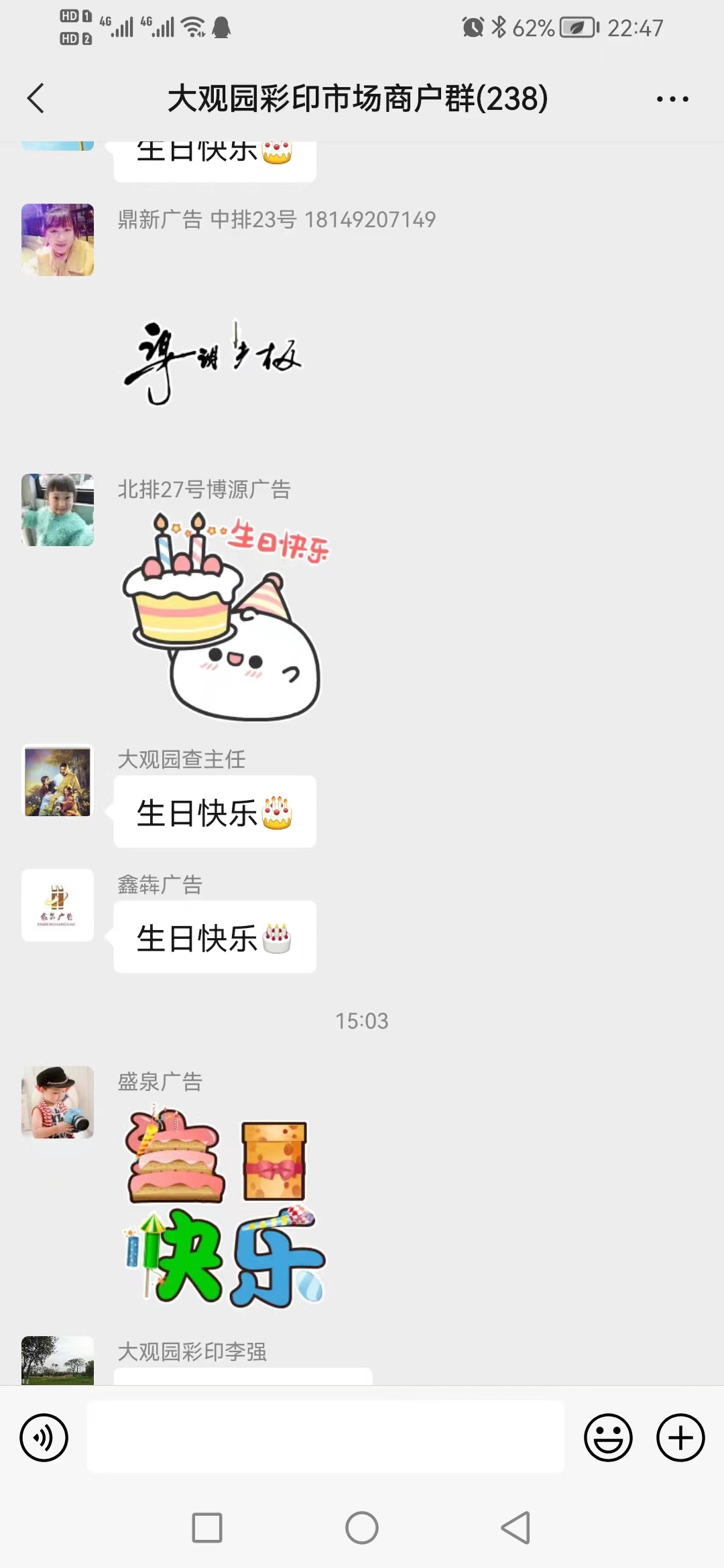Open birthday cake sticker from 北排27号博源广告
Viewport: 724px width, 1568px height.
click(x=225, y=616)
